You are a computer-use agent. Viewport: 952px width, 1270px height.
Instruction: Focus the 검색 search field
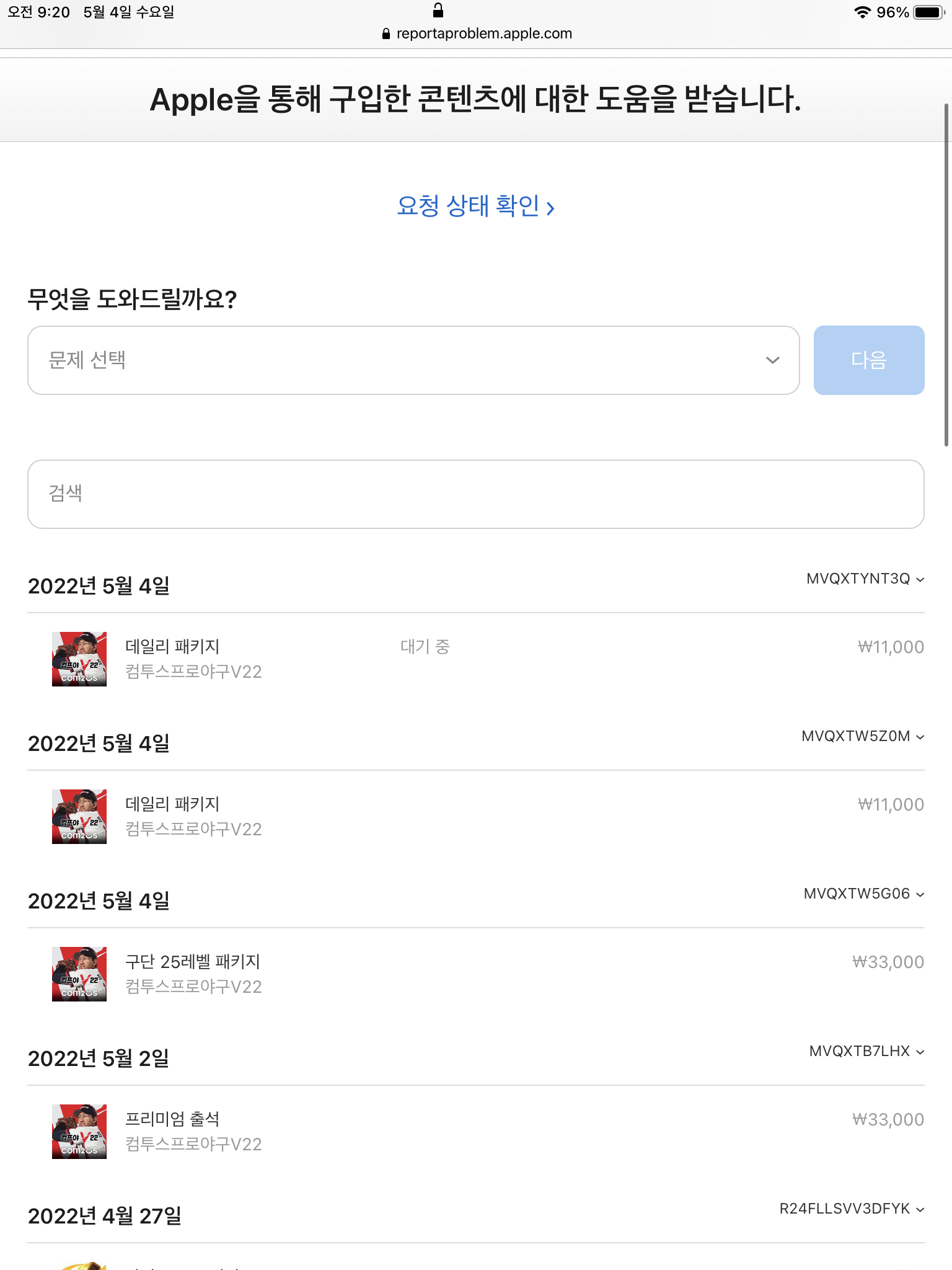click(x=475, y=494)
